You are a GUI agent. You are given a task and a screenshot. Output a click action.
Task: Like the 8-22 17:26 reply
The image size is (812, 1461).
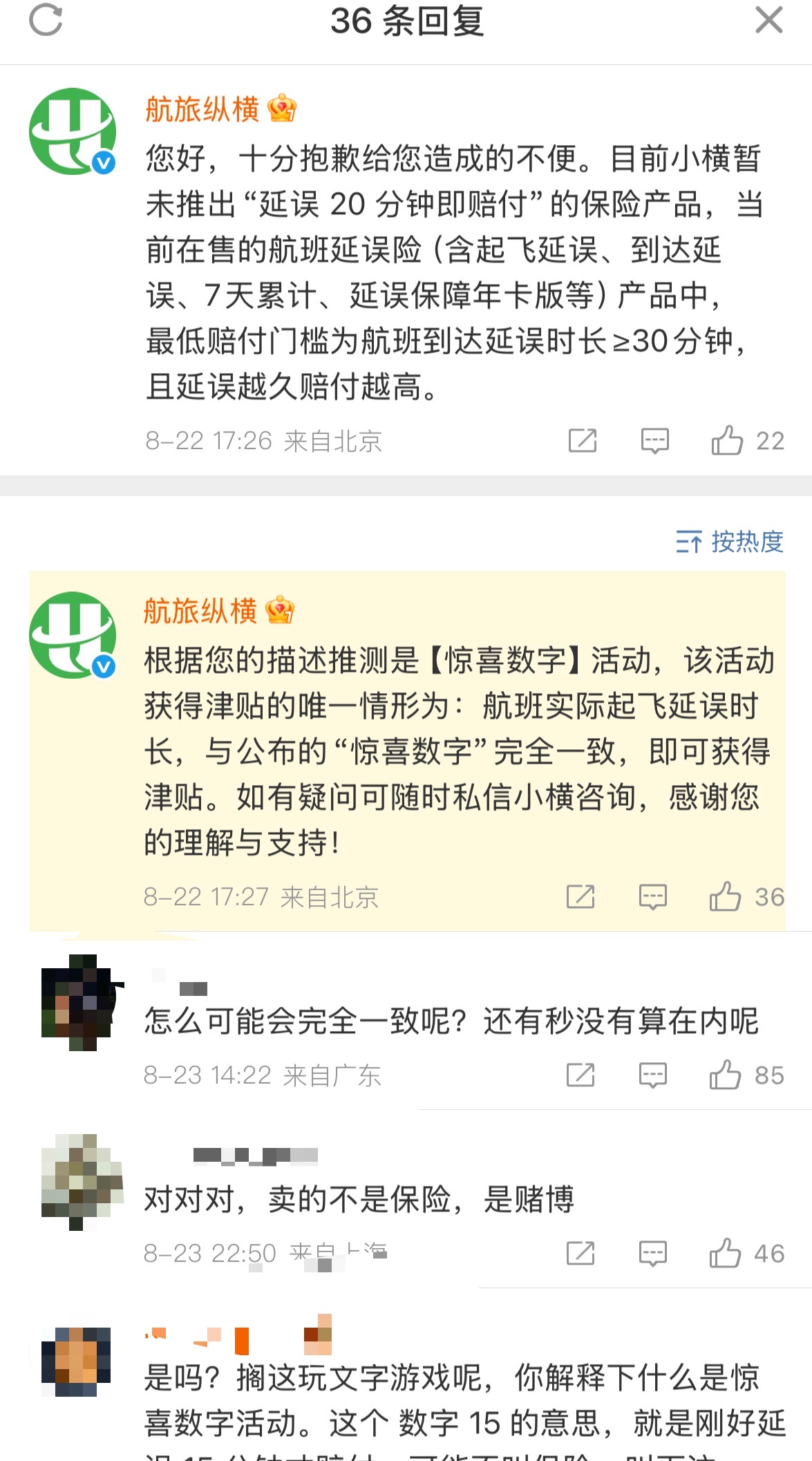727,440
